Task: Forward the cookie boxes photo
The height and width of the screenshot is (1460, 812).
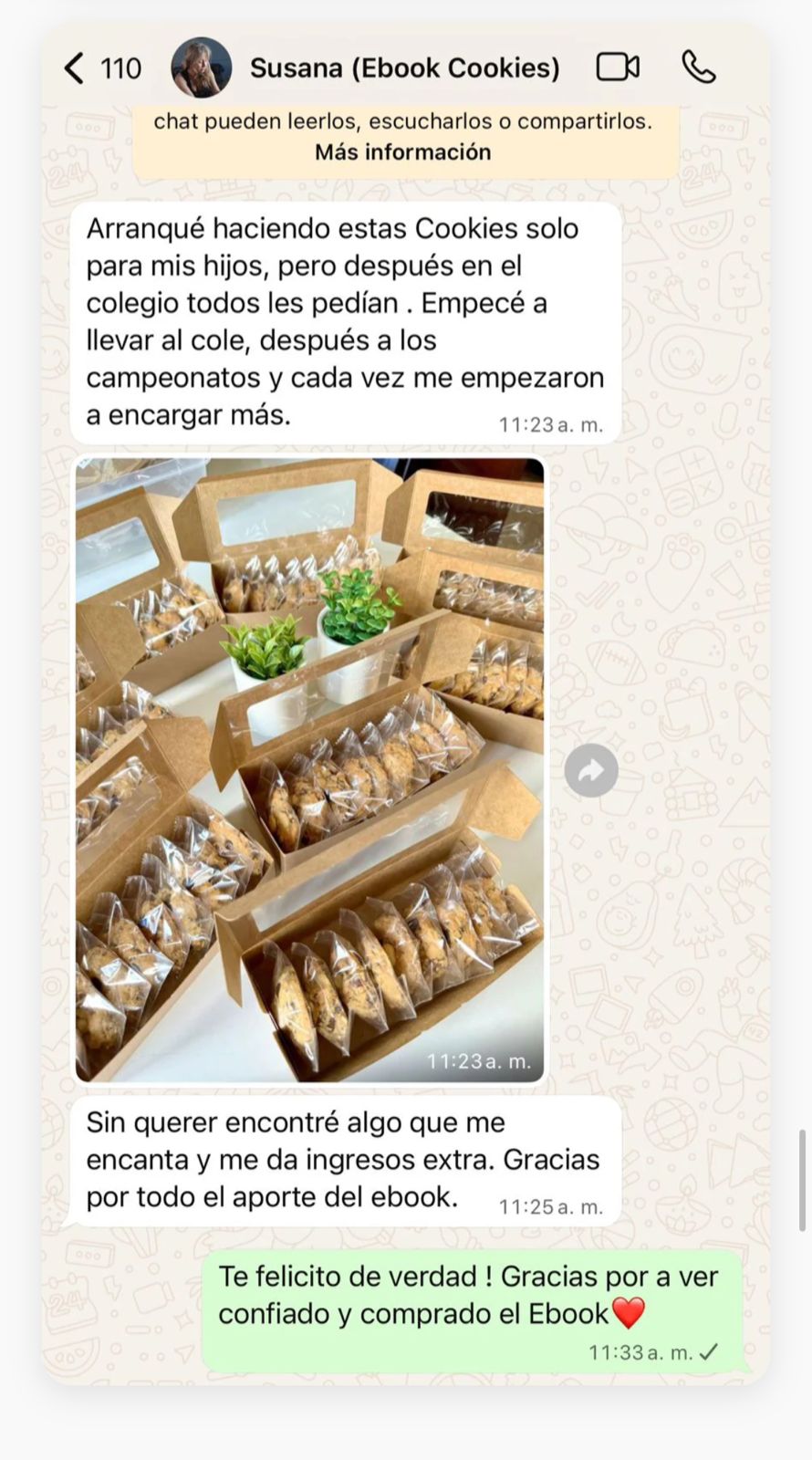Action: (x=591, y=771)
